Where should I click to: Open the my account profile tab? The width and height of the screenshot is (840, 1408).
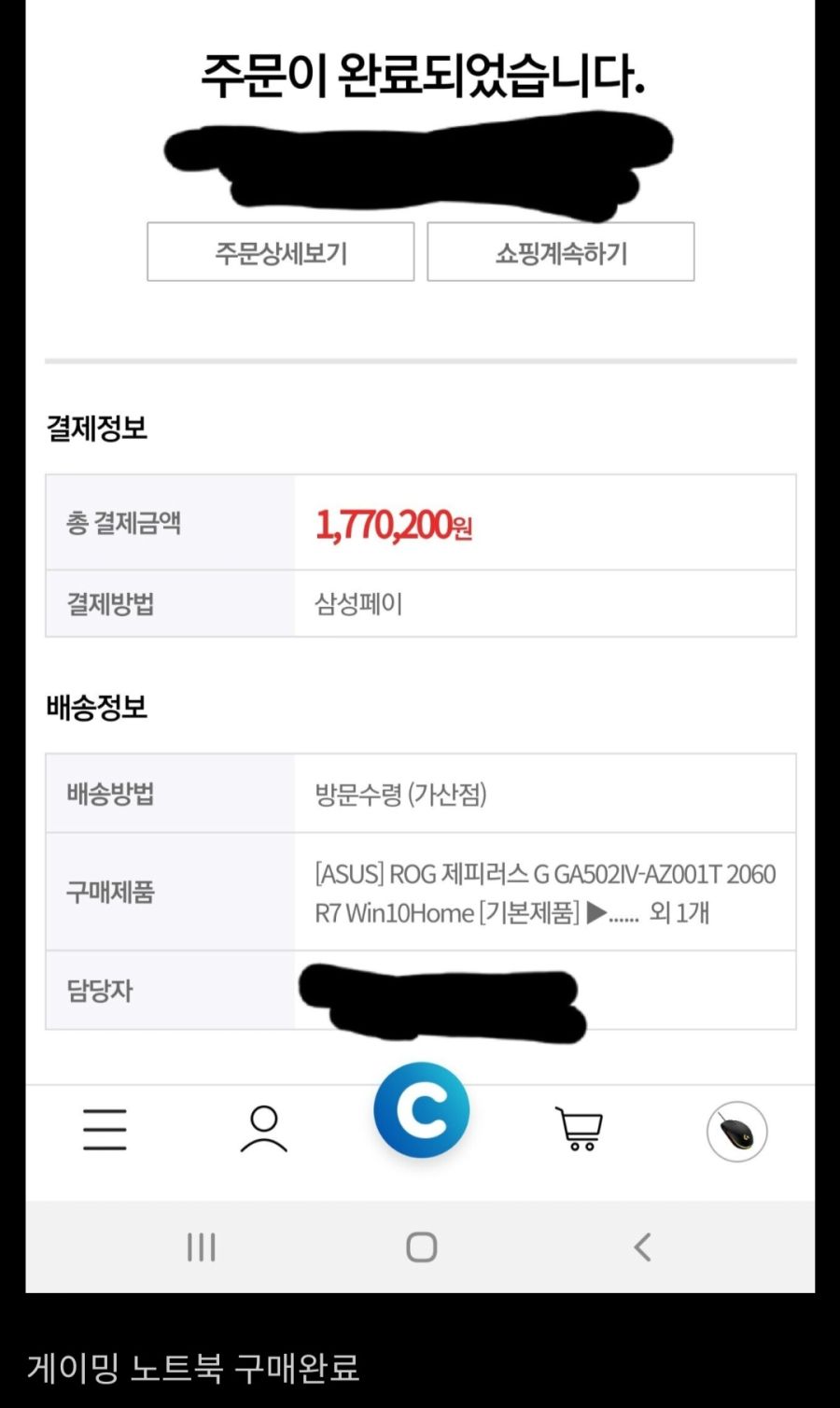264,1130
